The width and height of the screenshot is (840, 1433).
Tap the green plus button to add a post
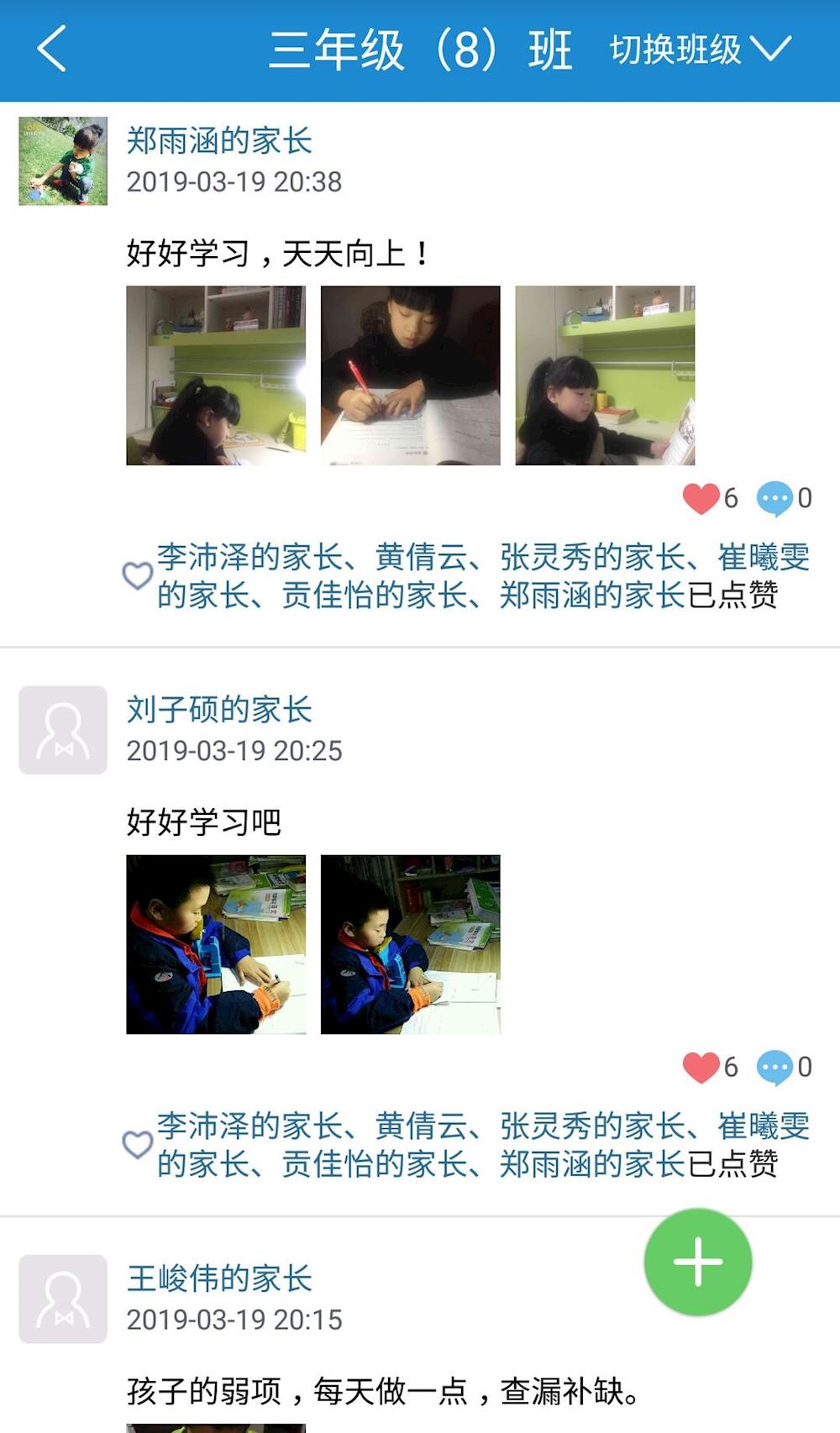[697, 1262]
